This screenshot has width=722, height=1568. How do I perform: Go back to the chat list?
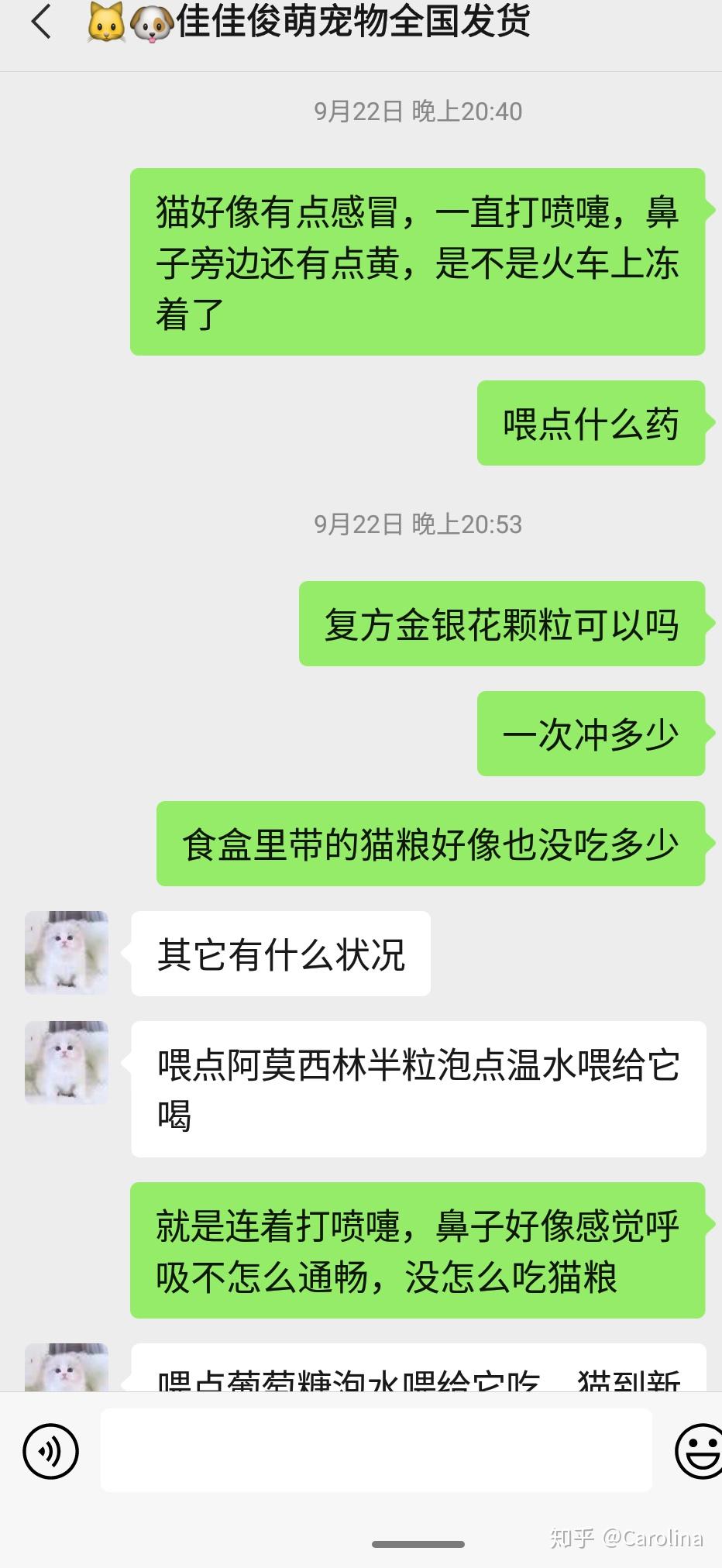point(42,22)
